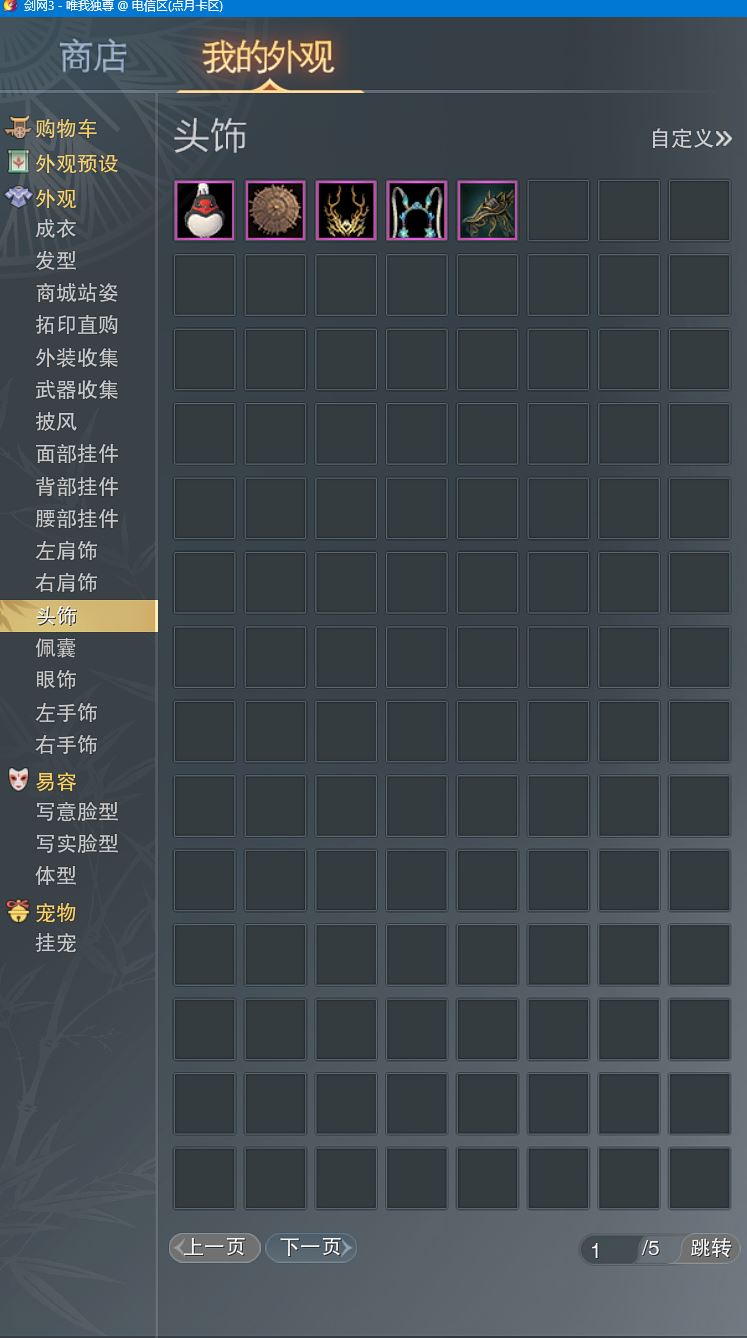Tap the page number field
This screenshot has height=1338, width=747.
coord(606,1249)
